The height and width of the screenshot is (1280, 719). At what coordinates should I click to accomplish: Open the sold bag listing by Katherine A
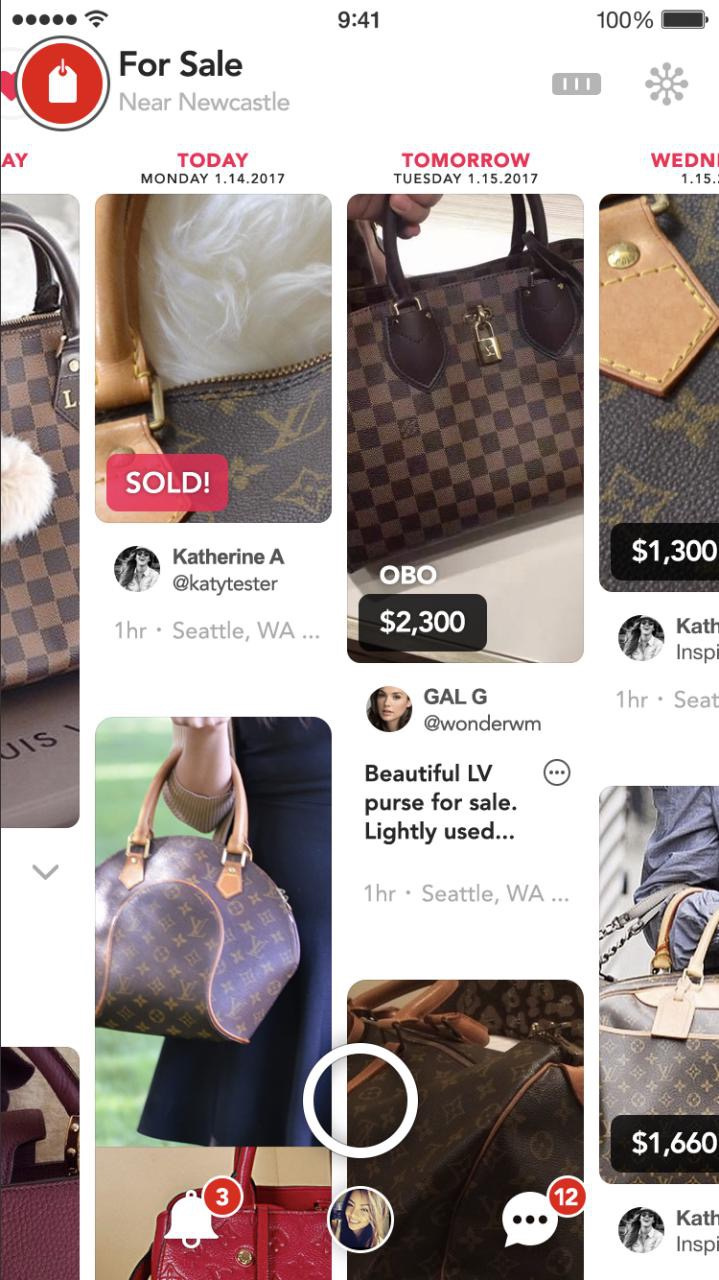click(x=213, y=358)
